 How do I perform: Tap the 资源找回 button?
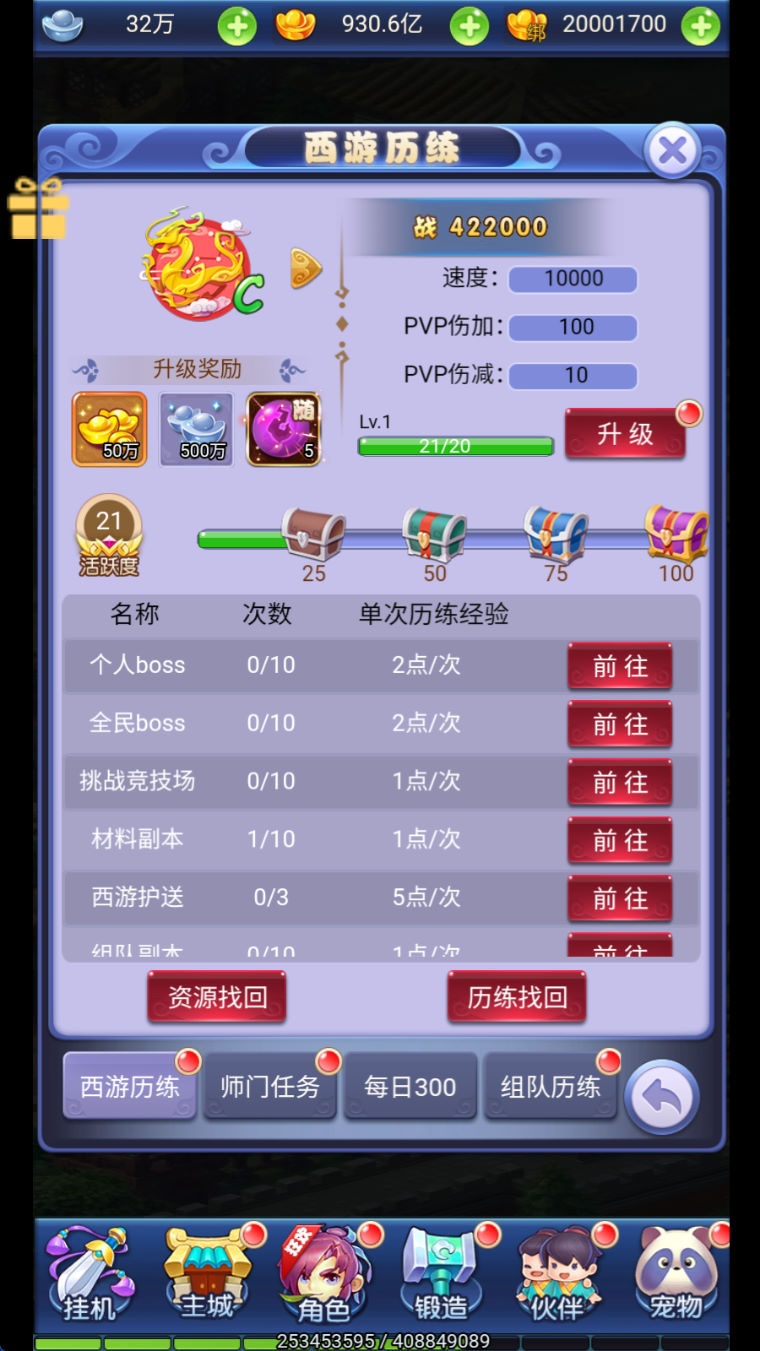click(x=217, y=997)
